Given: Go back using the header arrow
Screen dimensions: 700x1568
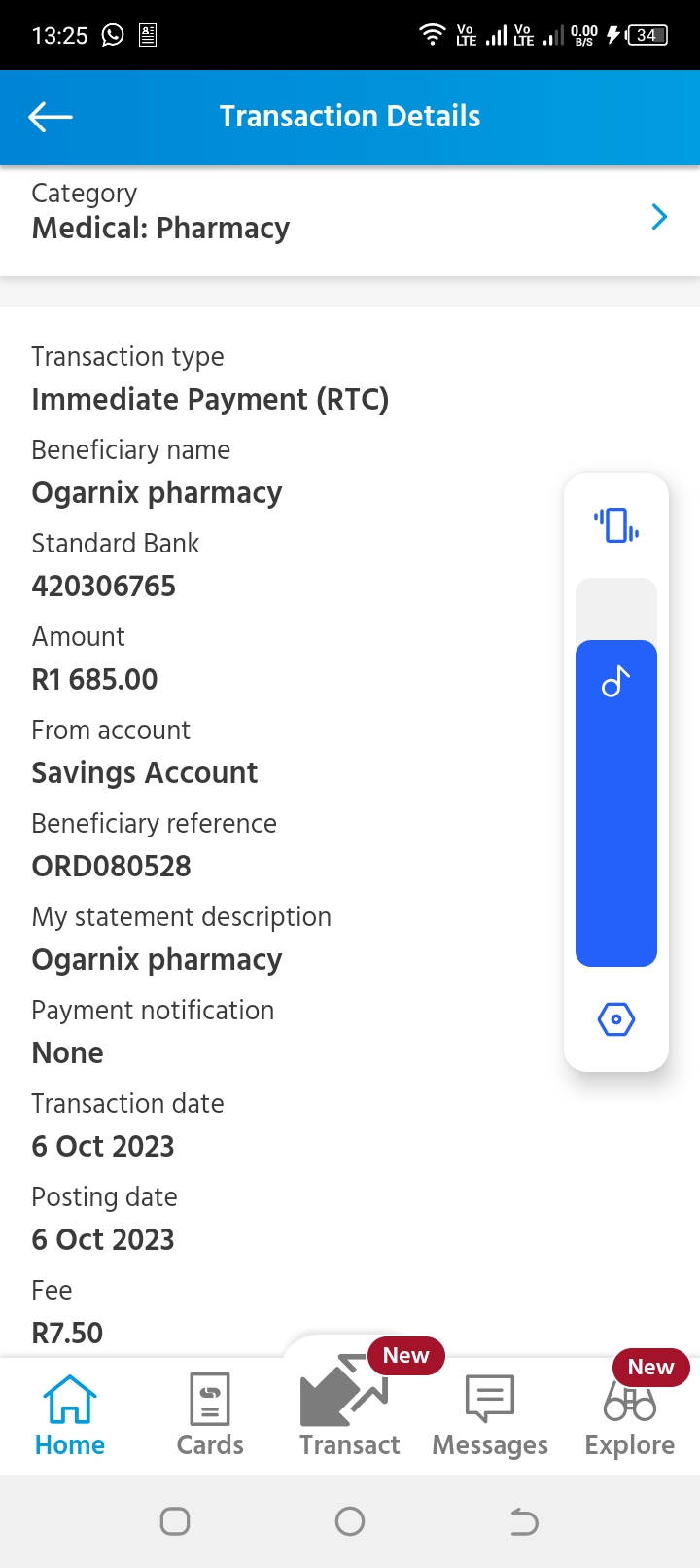Looking at the screenshot, I should pyautogui.click(x=51, y=117).
